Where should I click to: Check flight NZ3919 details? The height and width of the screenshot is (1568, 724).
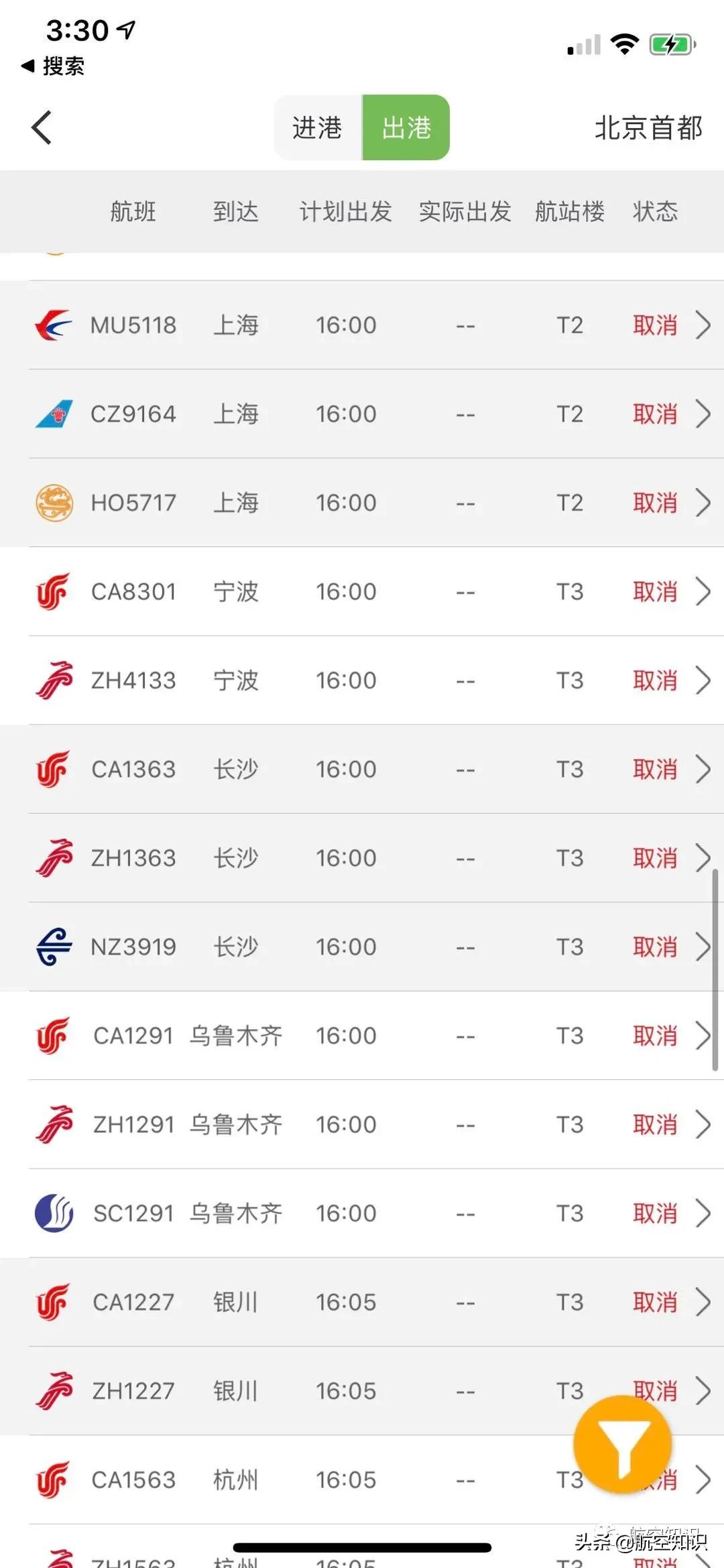click(x=362, y=947)
